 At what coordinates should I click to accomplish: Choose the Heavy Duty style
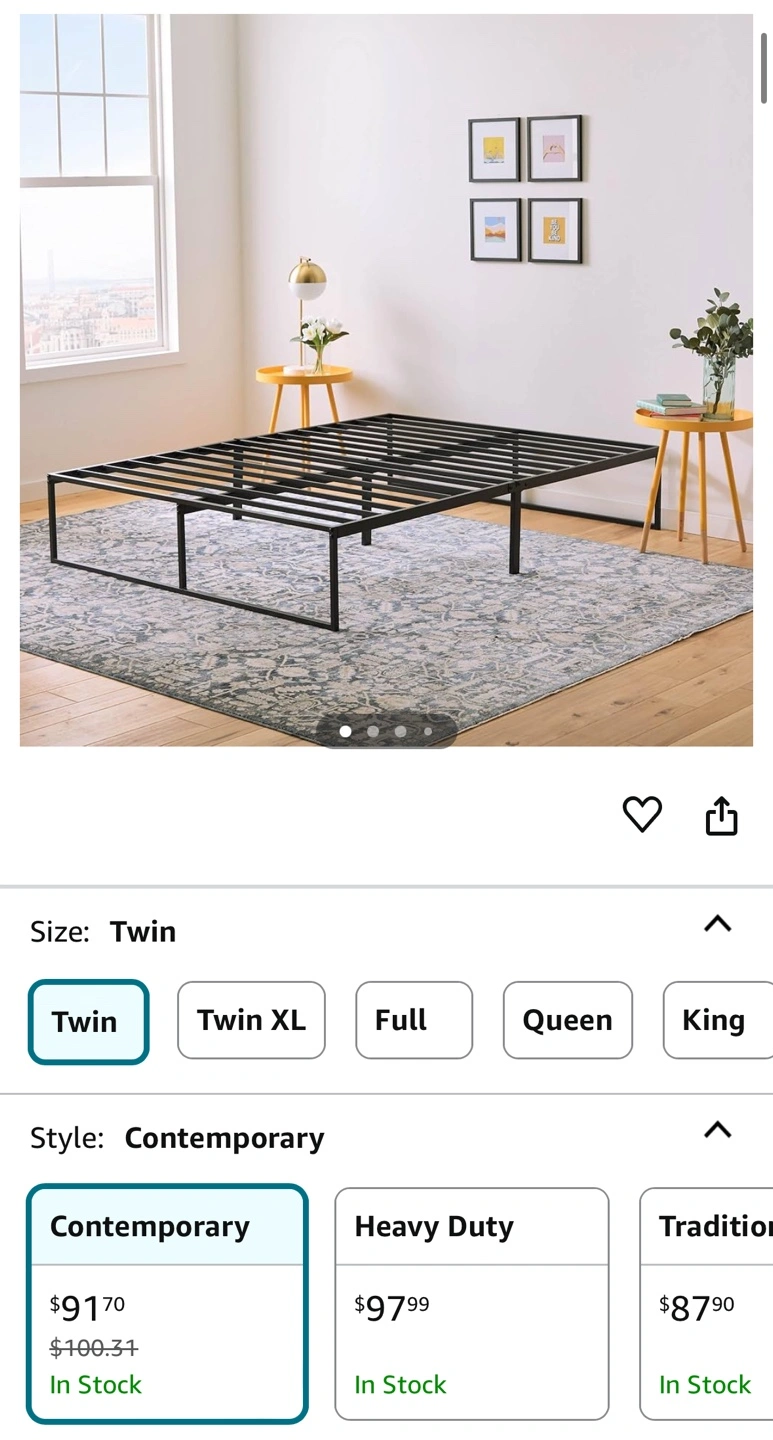pos(471,1303)
